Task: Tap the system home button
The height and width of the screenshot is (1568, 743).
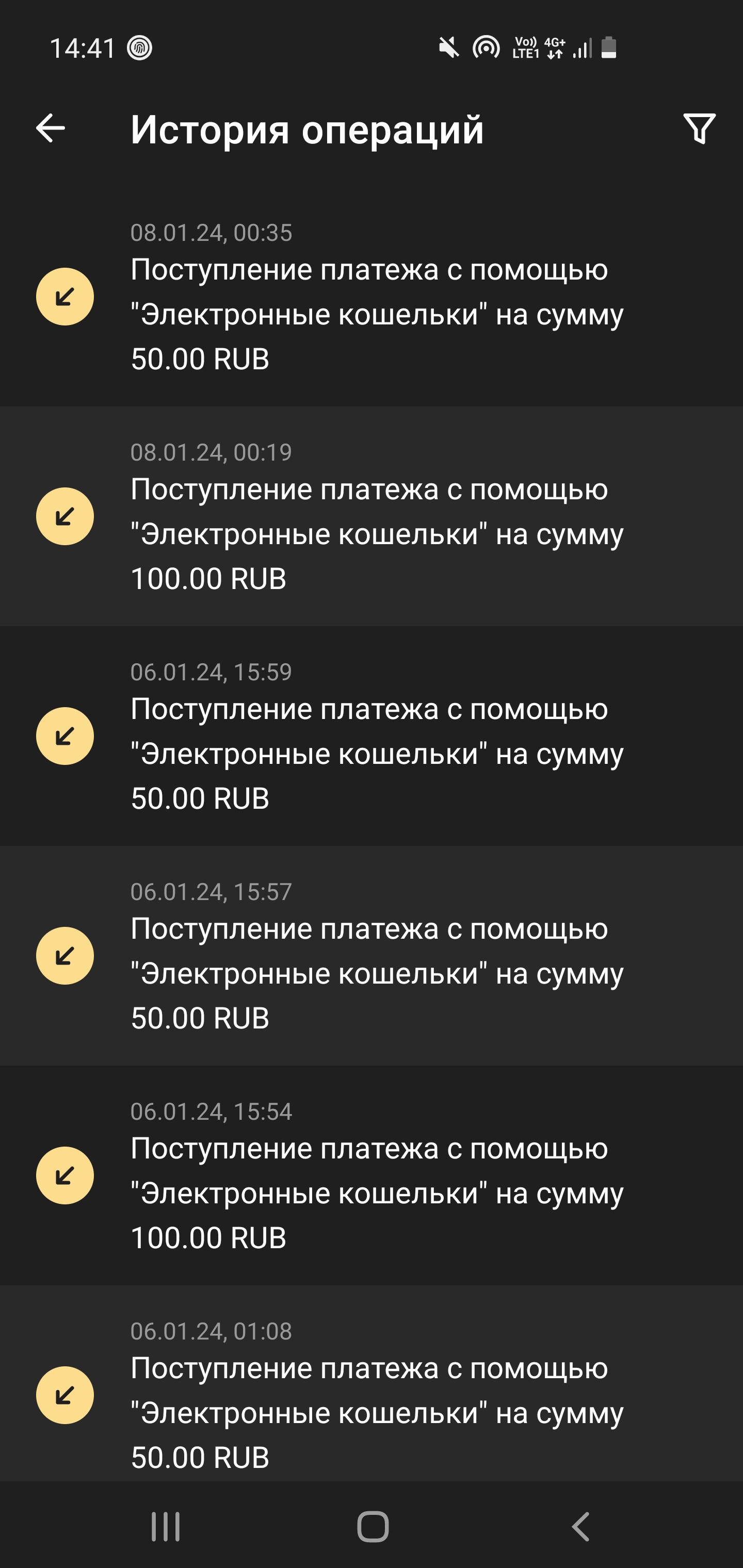Action: pos(372,1526)
